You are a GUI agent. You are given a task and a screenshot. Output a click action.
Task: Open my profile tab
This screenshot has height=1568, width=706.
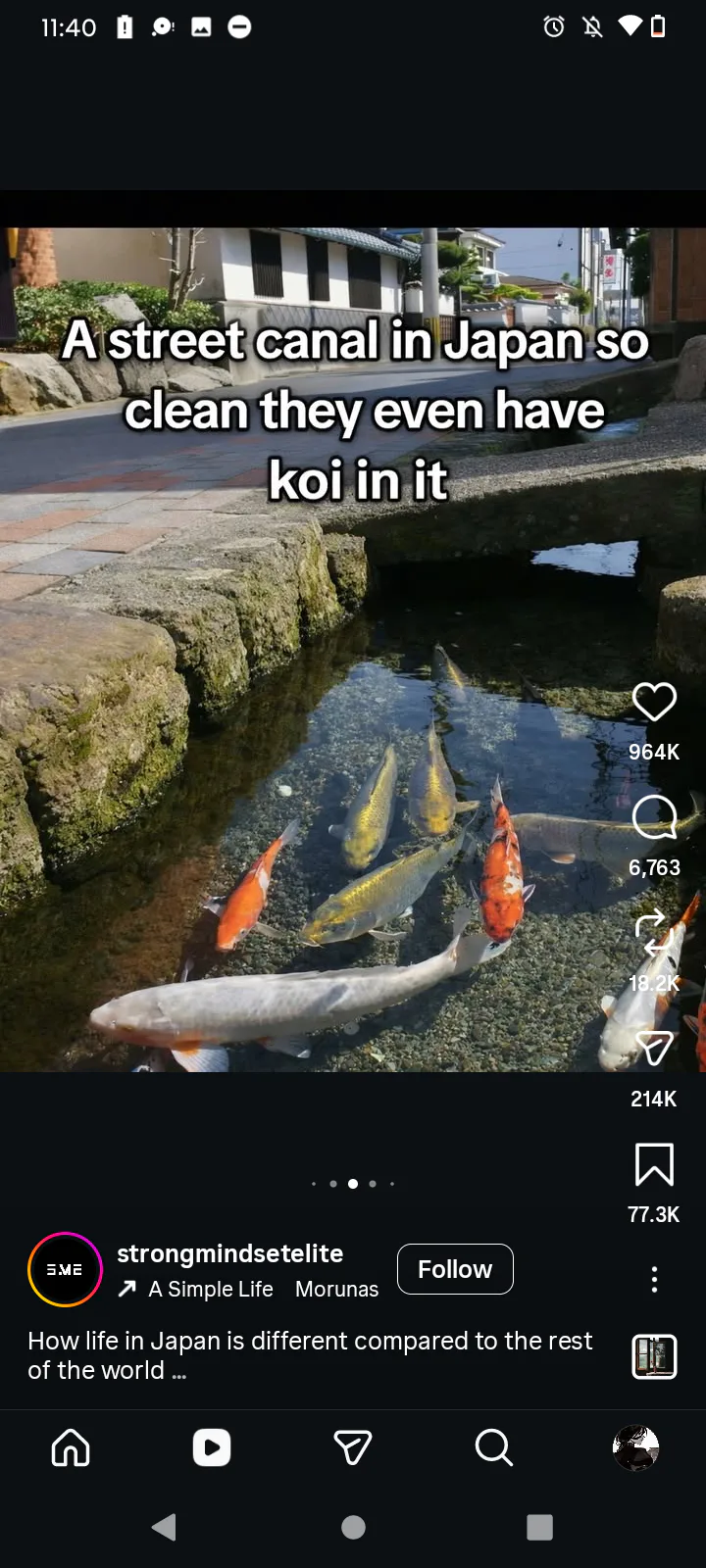635,1447
